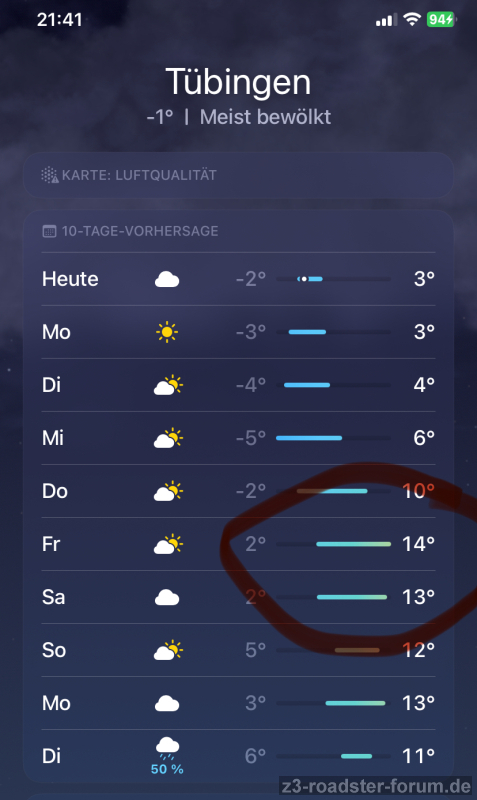Open the Heute forecast row
The height and width of the screenshot is (800, 477).
[238, 279]
